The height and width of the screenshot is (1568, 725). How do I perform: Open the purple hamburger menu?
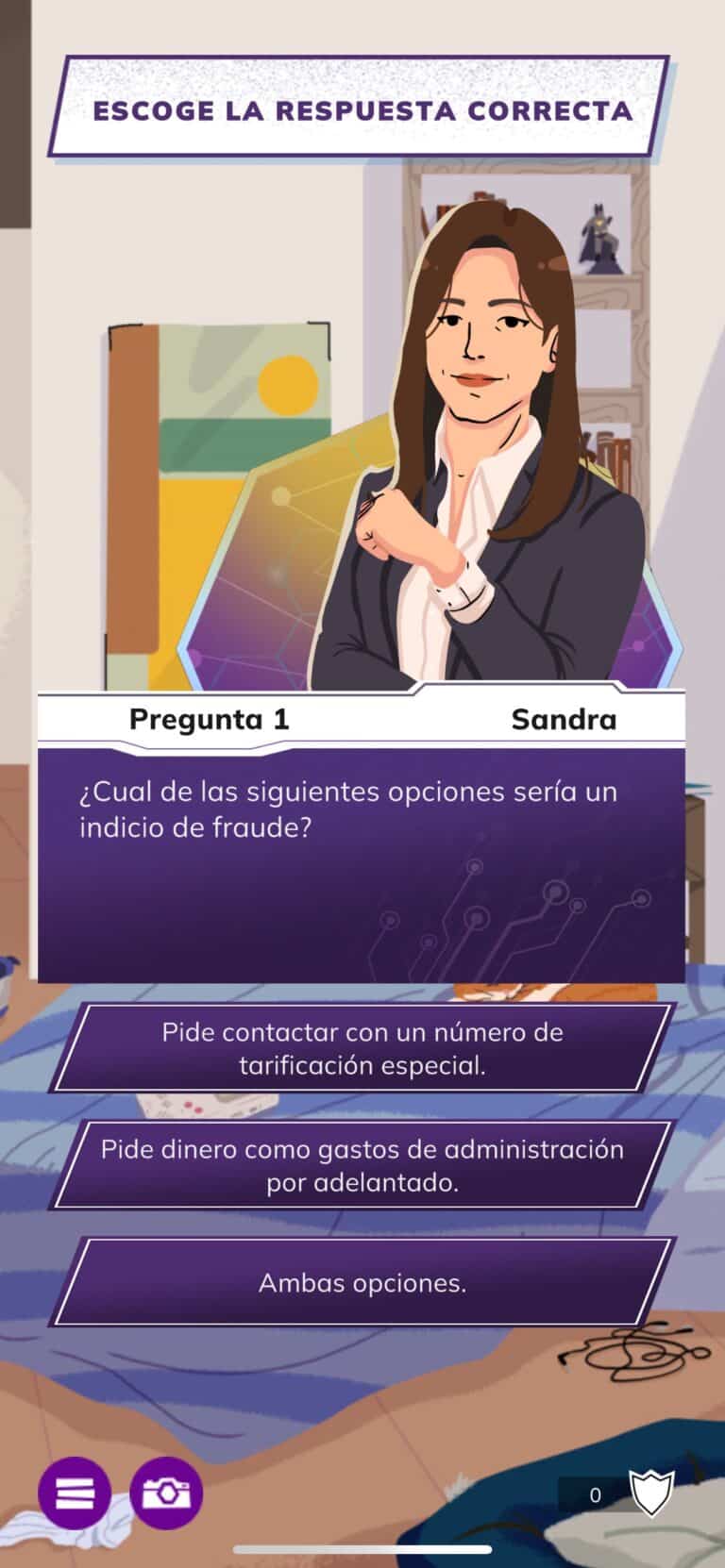pyautogui.click(x=75, y=1493)
